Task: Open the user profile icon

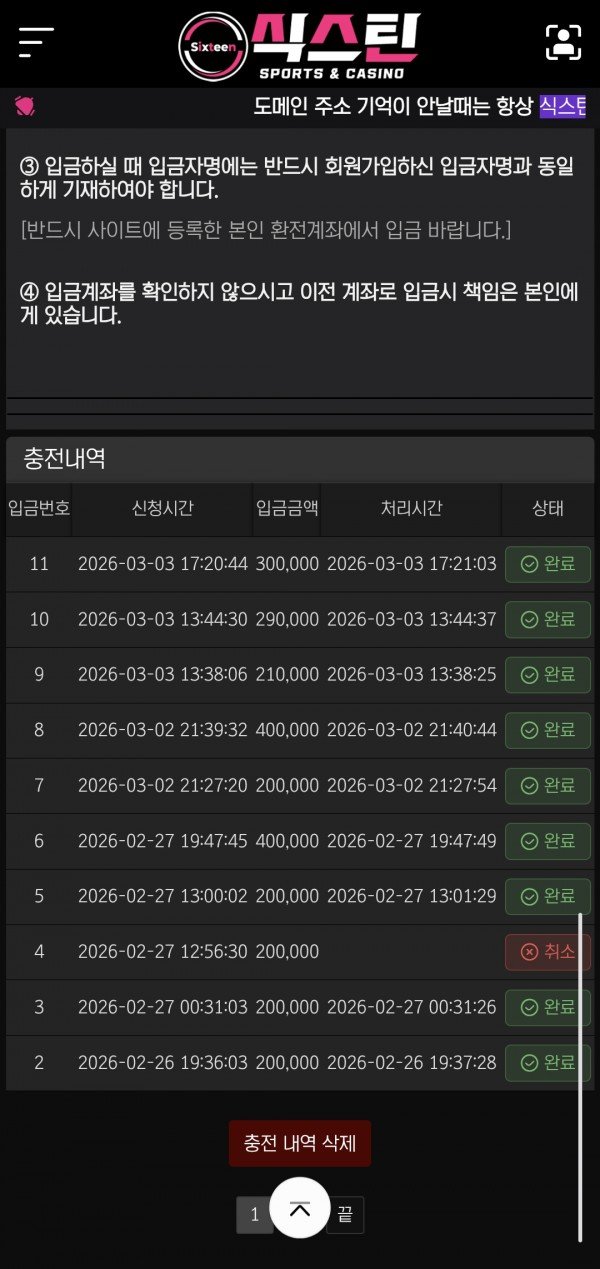Action: 563,42
